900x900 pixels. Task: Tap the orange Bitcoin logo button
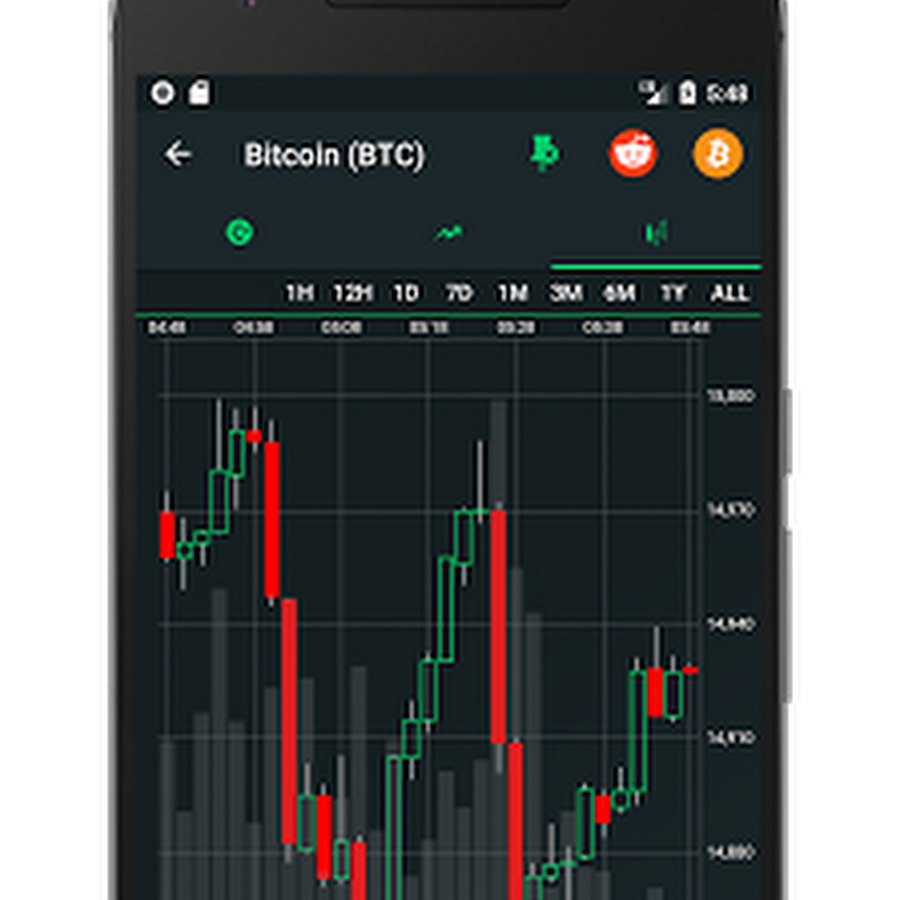coord(717,154)
